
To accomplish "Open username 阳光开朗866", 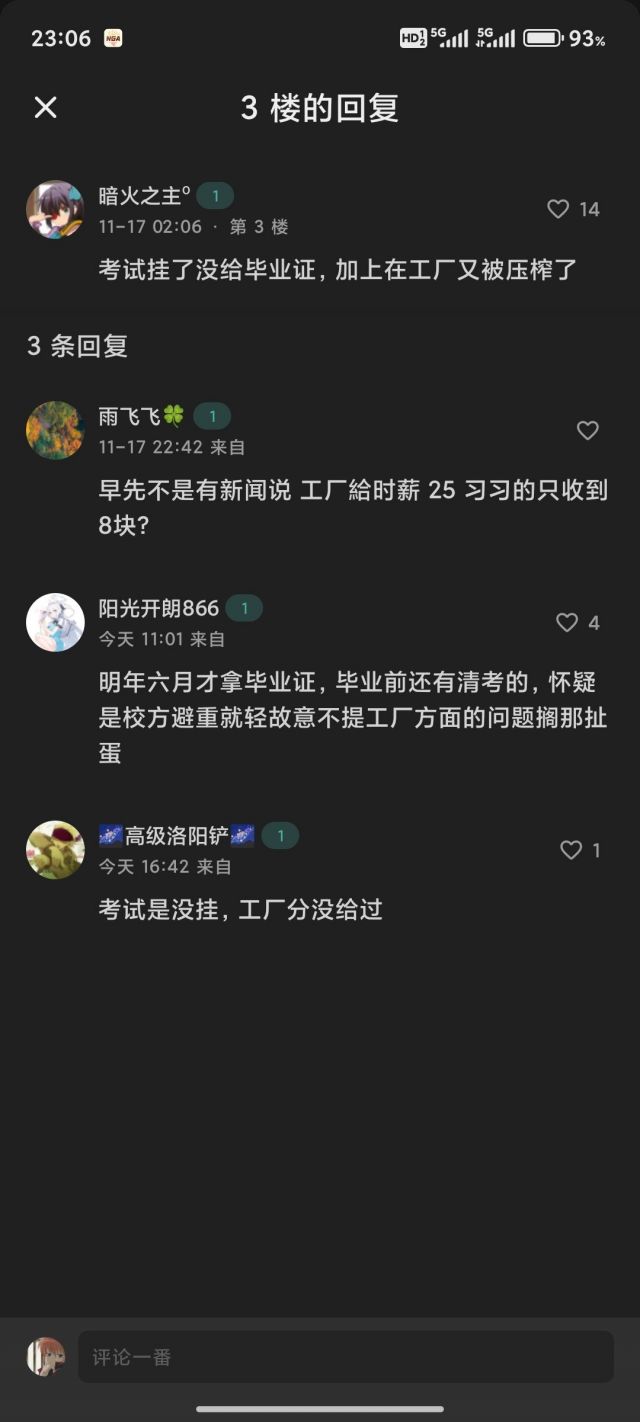I will 159,608.
